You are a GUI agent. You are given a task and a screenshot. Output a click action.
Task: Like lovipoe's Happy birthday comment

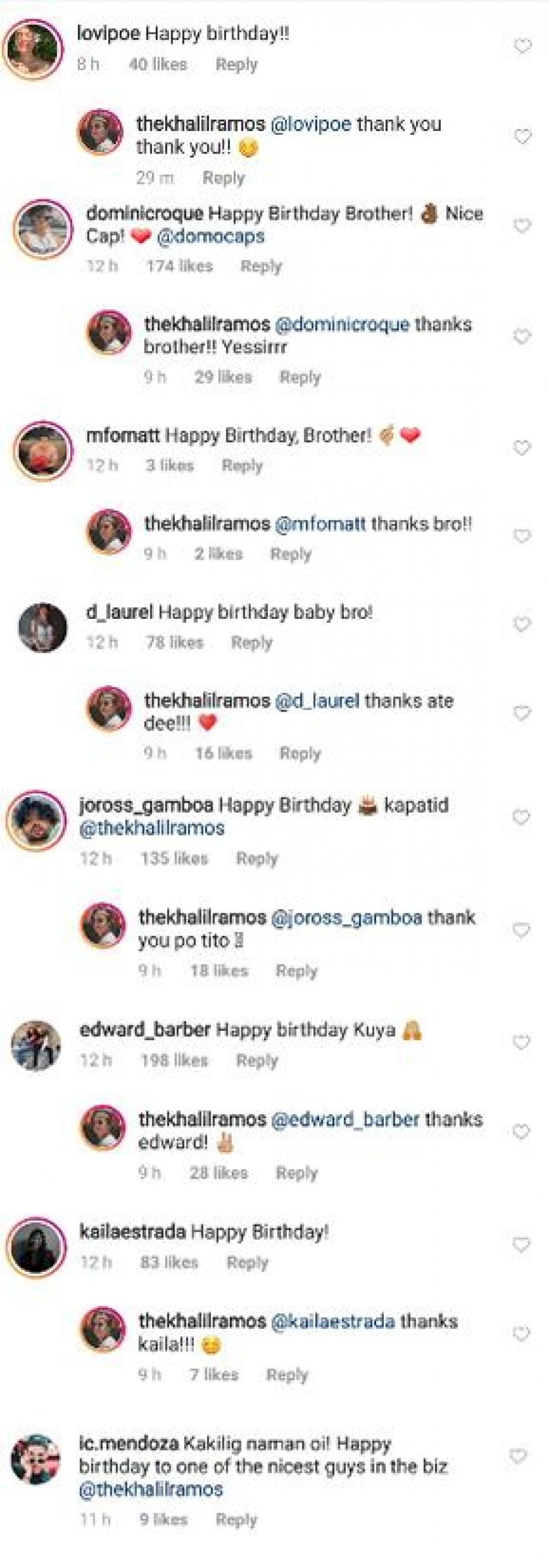pyautogui.click(x=522, y=46)
